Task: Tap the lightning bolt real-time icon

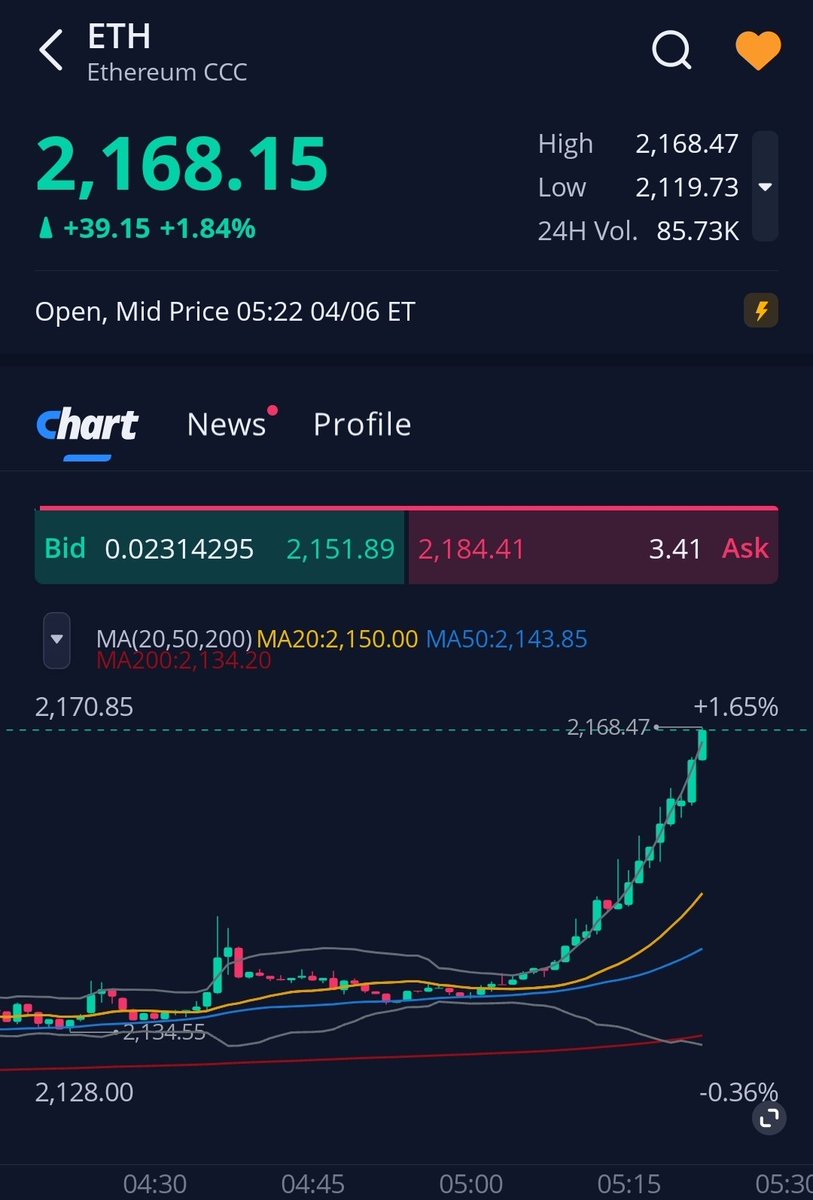Action: pyautogui.click(x=761, y=311)
